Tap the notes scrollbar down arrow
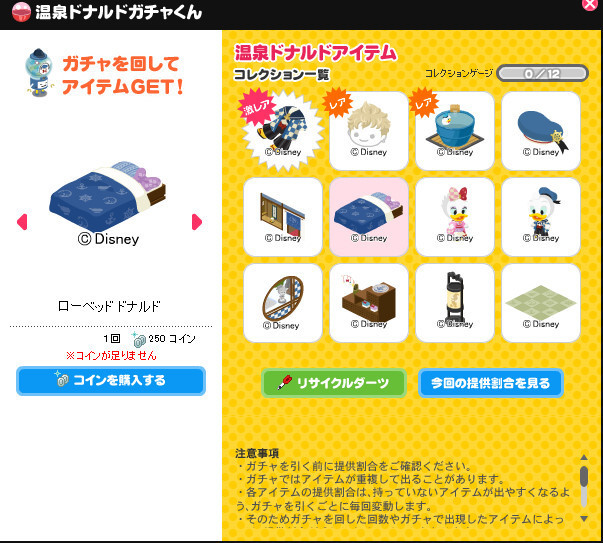 tap(583, 518)
